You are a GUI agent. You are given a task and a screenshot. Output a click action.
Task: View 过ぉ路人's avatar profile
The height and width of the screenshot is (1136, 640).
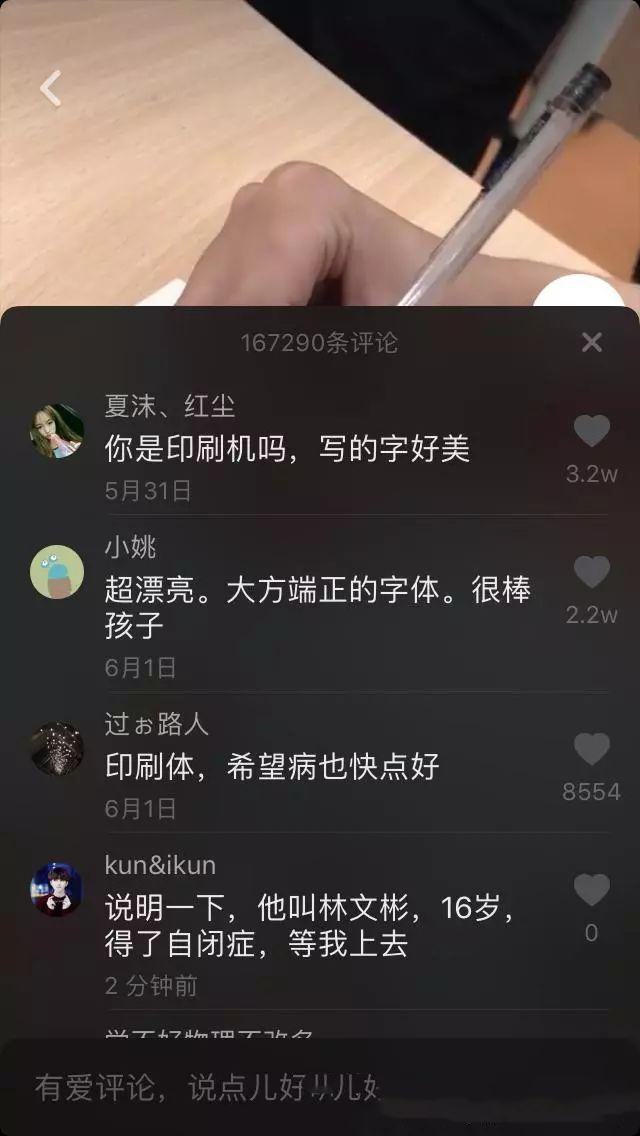pyautogui.click(x=56, y=749)
